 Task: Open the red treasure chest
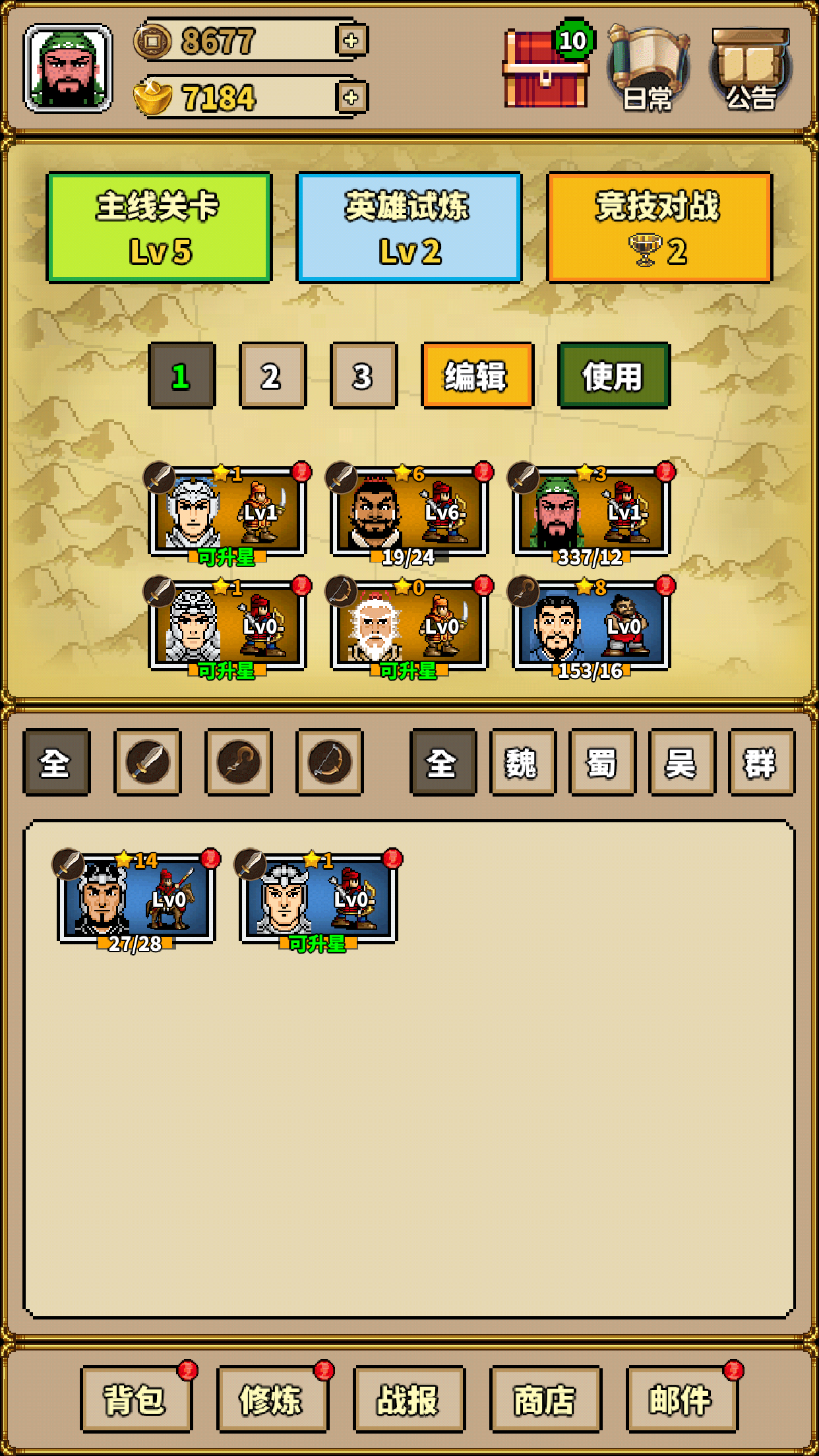click(x=545, y=69)
